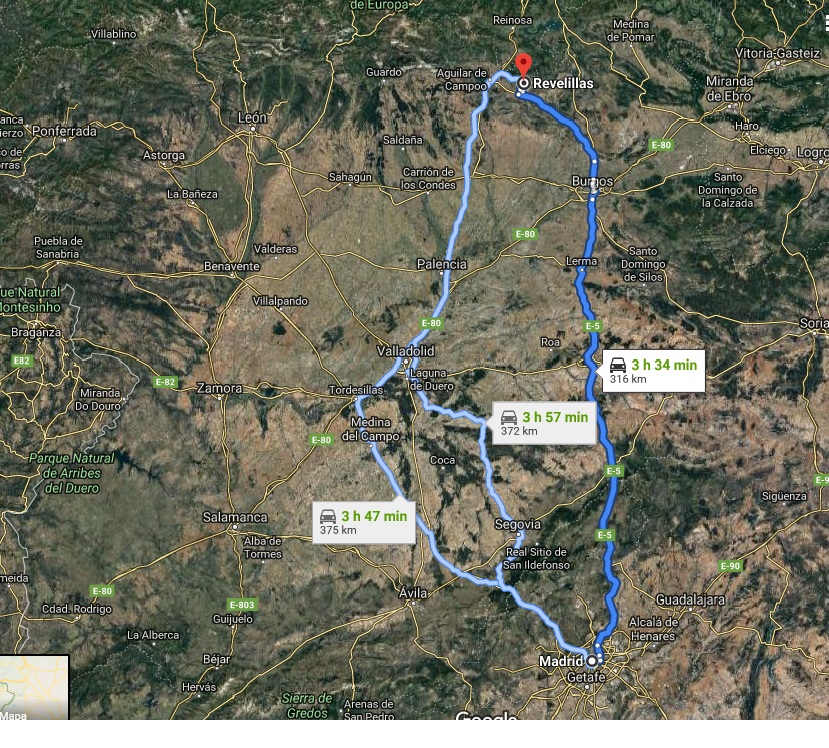Switch to the Mapa layer thumbnail
Image resolution: width=829 pixels, height=748 pixels.
click(x=34, y=688)
